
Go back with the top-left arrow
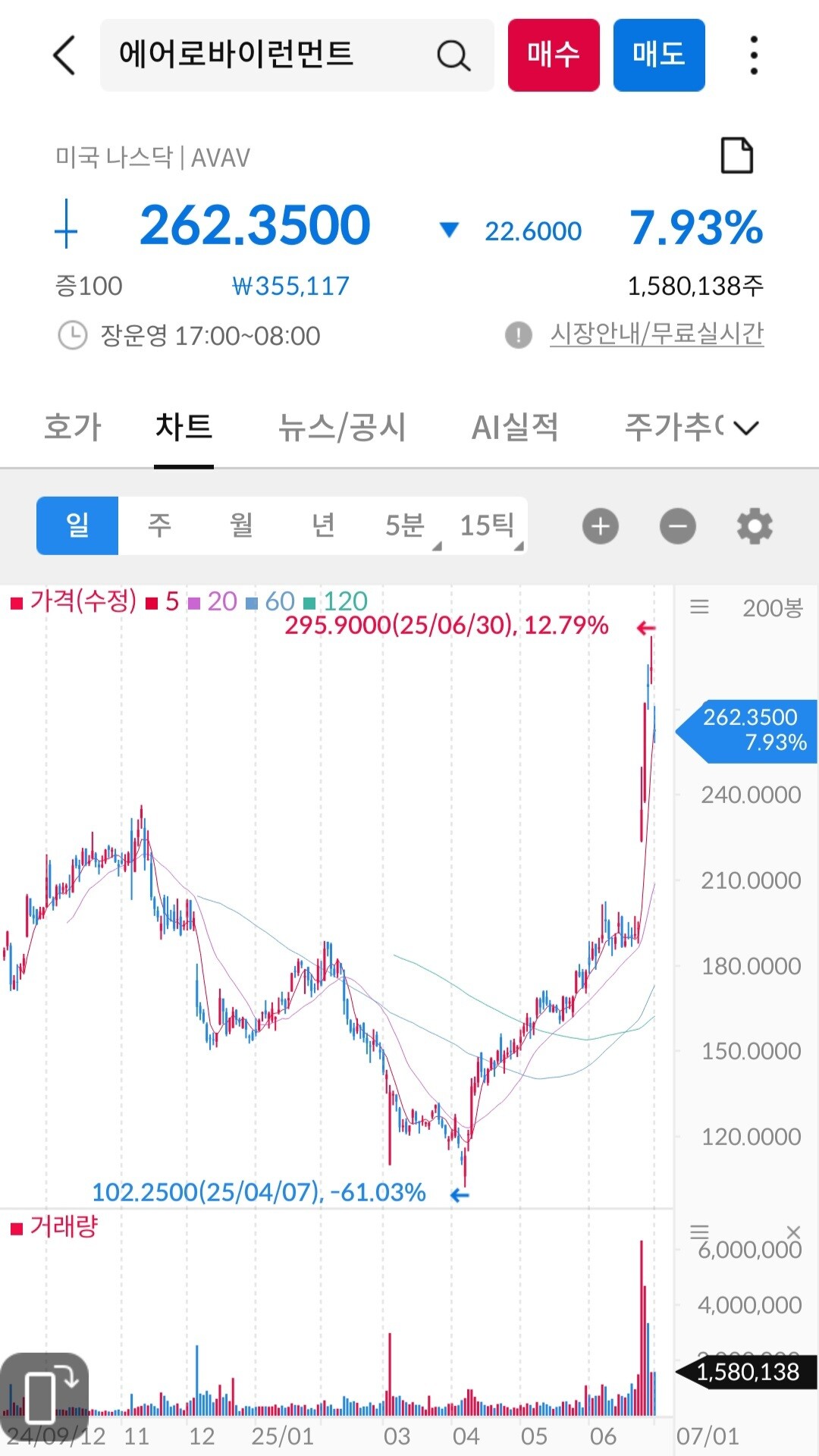pos(65,55)
